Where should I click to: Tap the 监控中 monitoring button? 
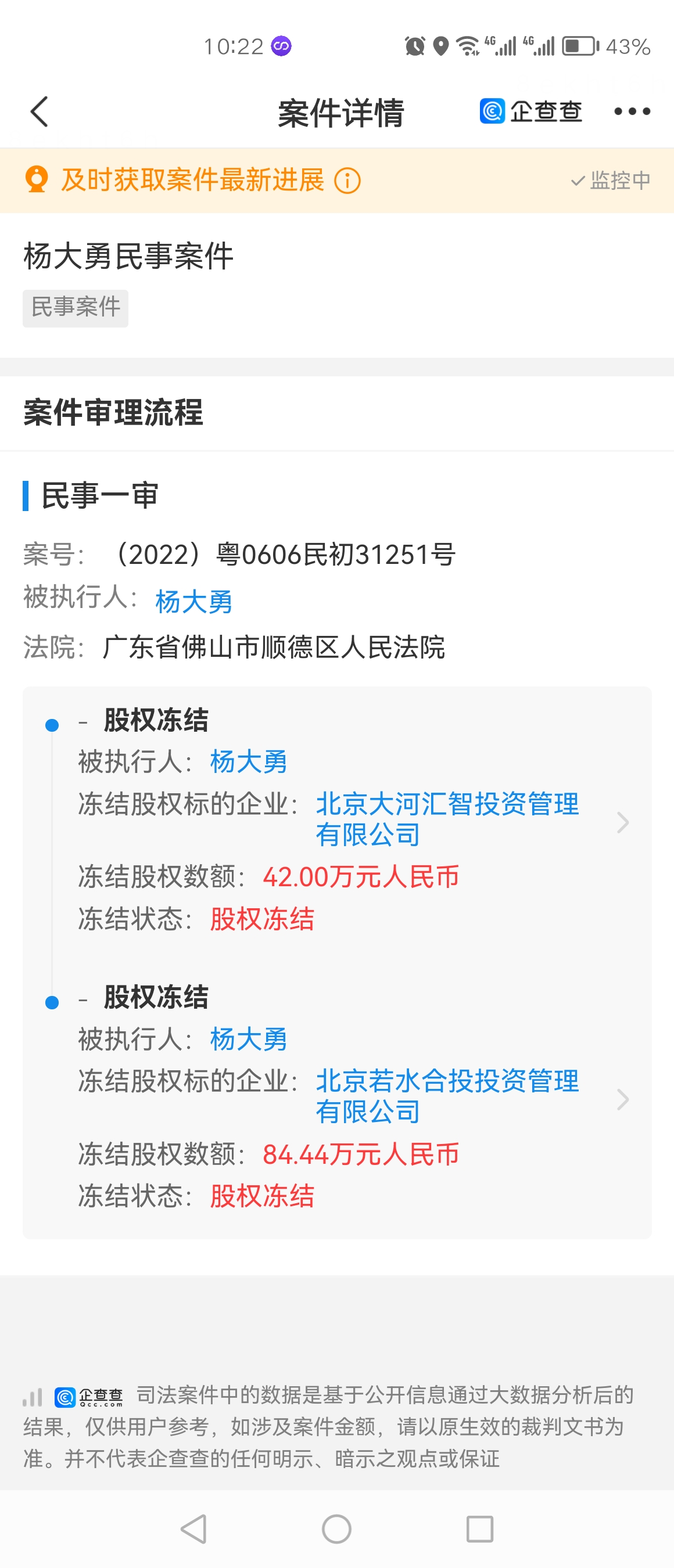(x=611, y=181)
